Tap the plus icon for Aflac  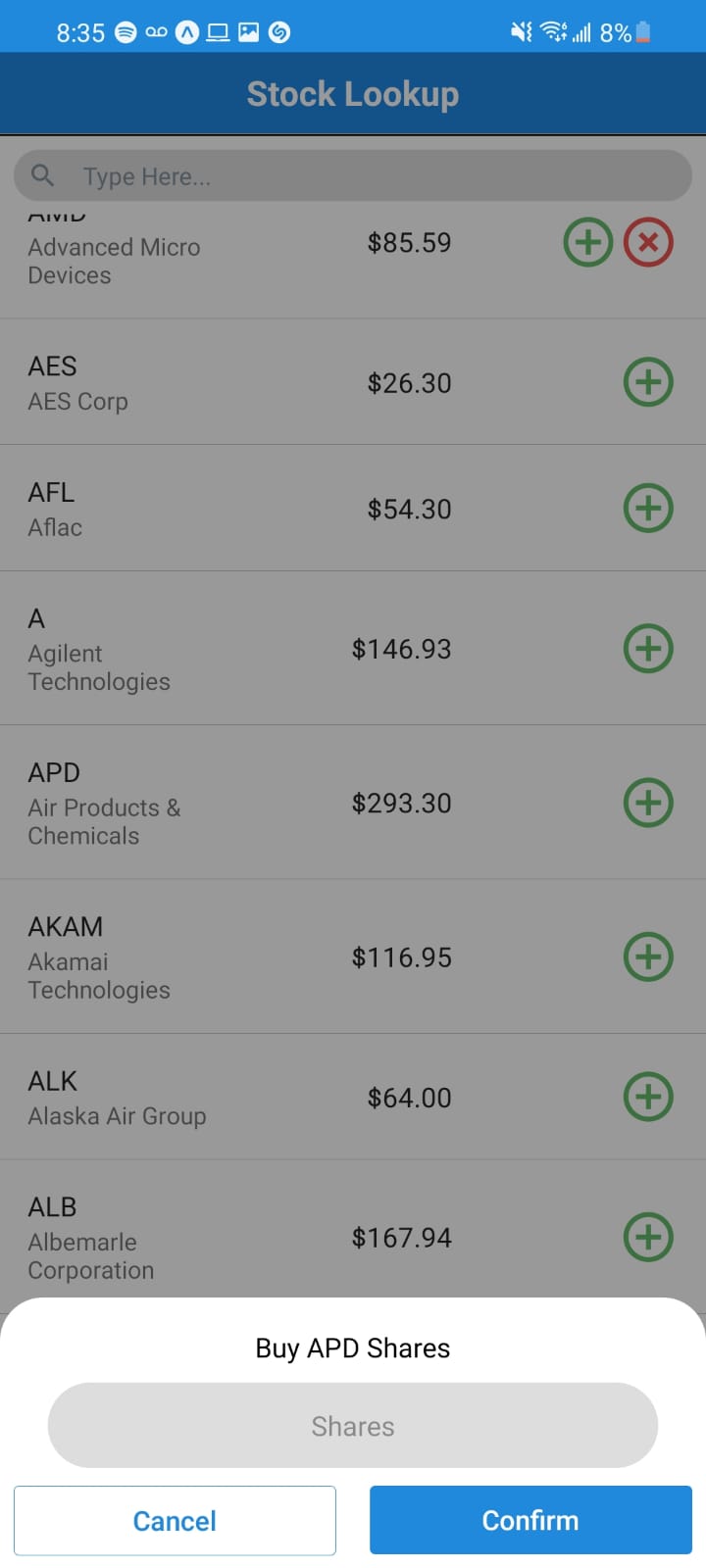pyautogui.click(x=648, y=508)
